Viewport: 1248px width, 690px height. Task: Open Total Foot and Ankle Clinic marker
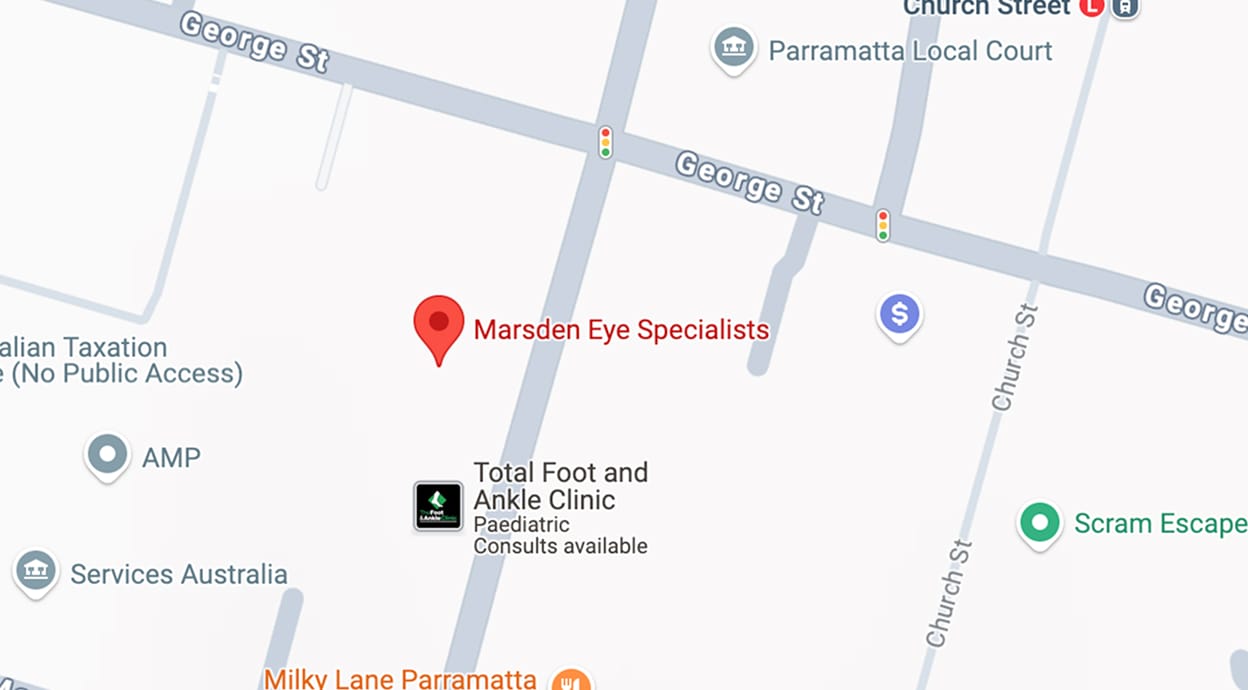pos(439,506)
